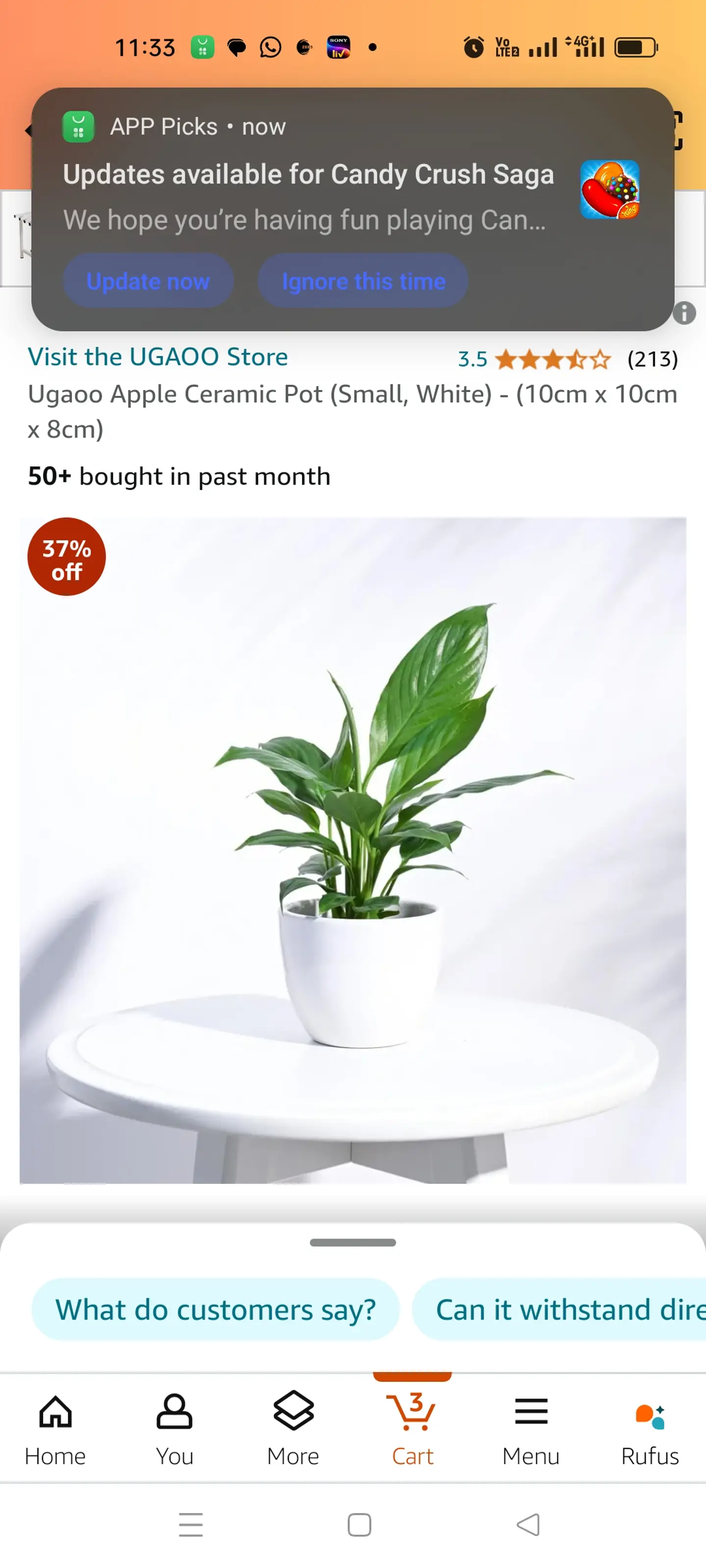View the Ugaoo ceramic pot product image
This screenshot has width=706, height=1568.
(x=353, y=850)
